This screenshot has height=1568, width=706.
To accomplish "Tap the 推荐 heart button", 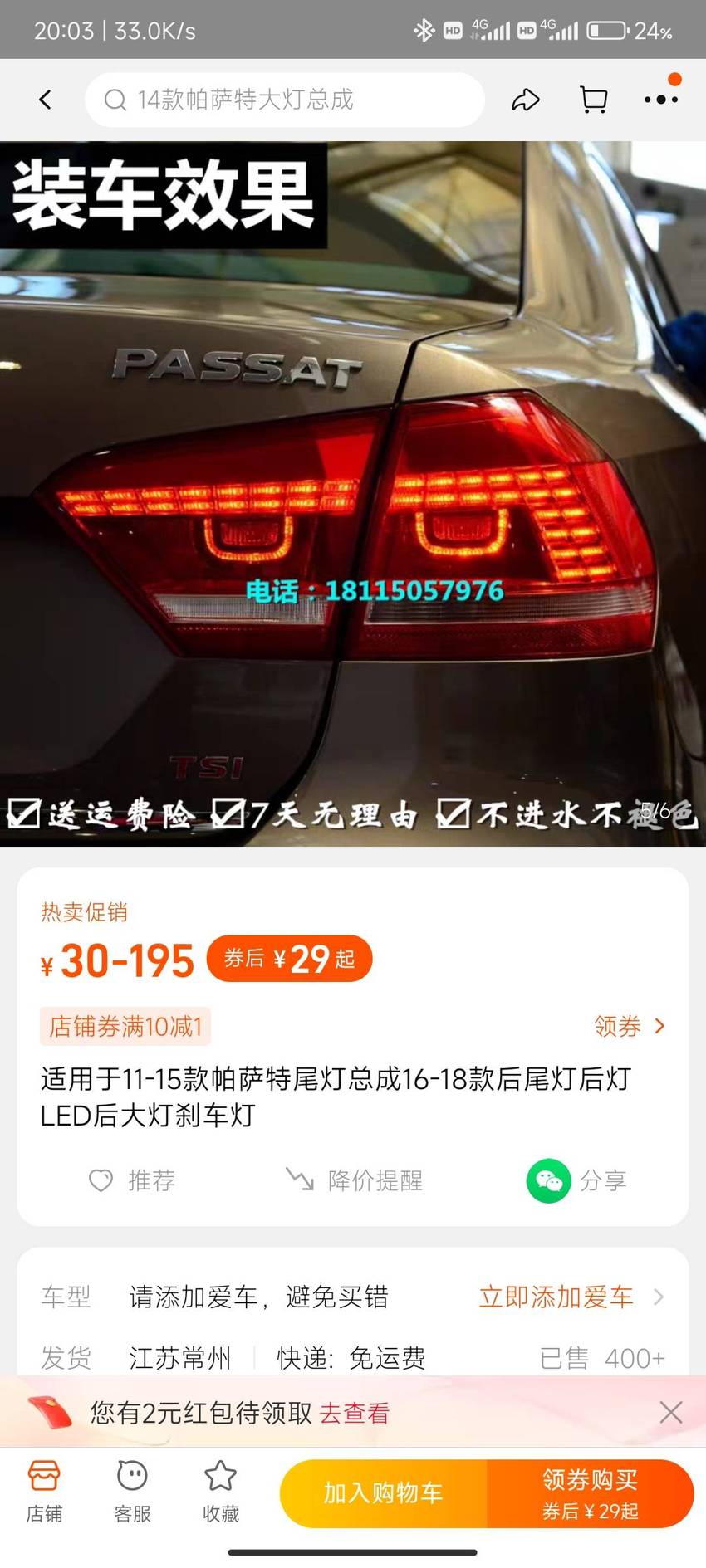I will (132, 1180).
